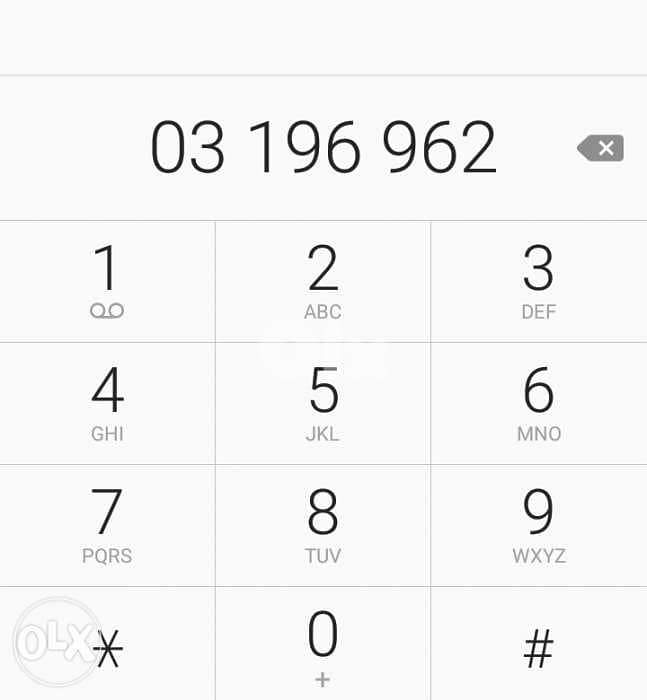Screen dimensions: 647x700
Task: Enter digit 6 MNO
Action: tap(538, 403)
